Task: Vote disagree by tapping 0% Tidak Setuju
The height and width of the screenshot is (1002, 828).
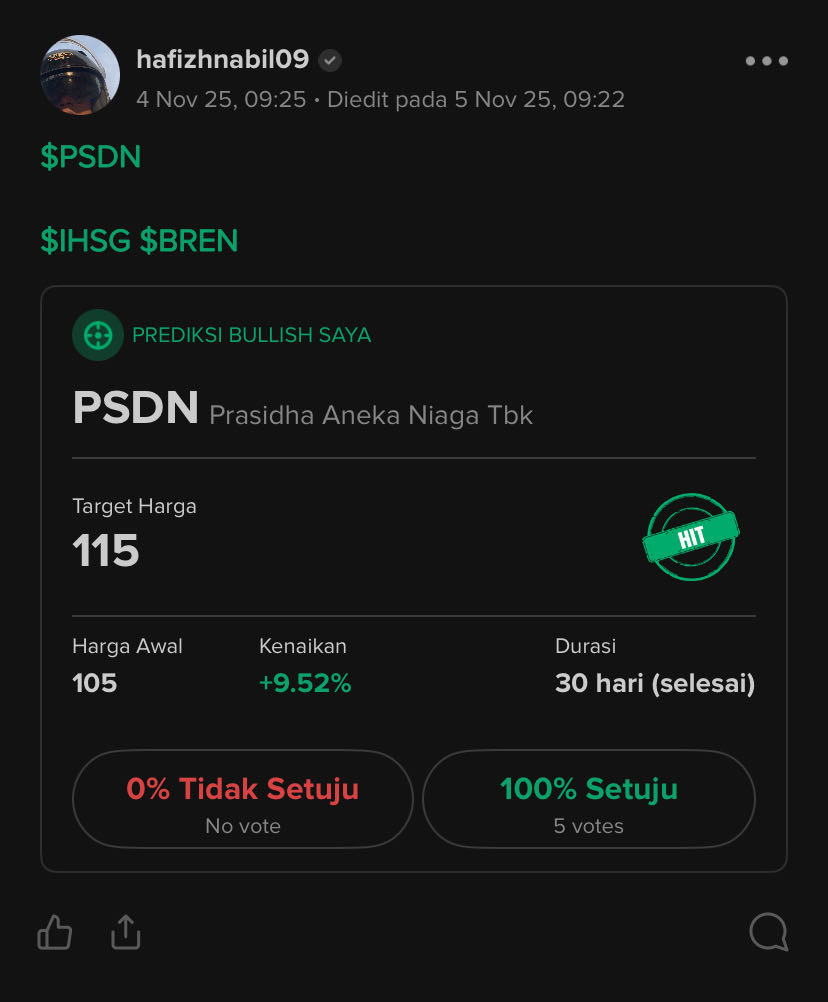Action: tap(242, 798)
